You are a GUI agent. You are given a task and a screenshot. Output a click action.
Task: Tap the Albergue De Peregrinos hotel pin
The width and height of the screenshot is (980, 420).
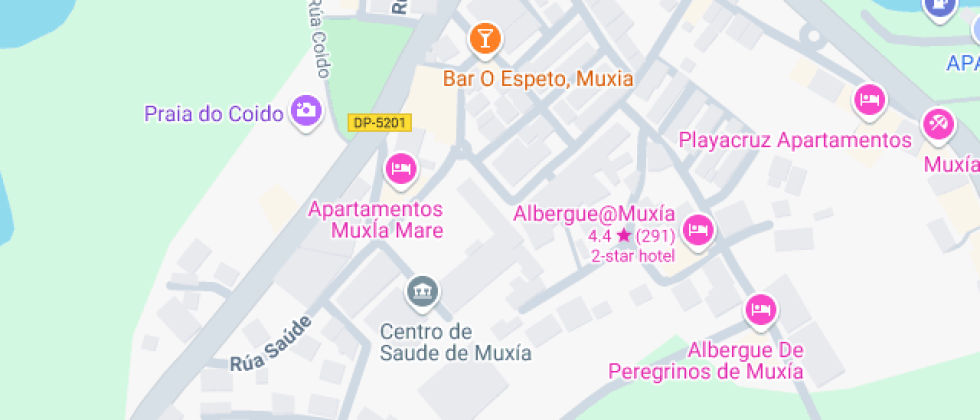tap(761, 311)
